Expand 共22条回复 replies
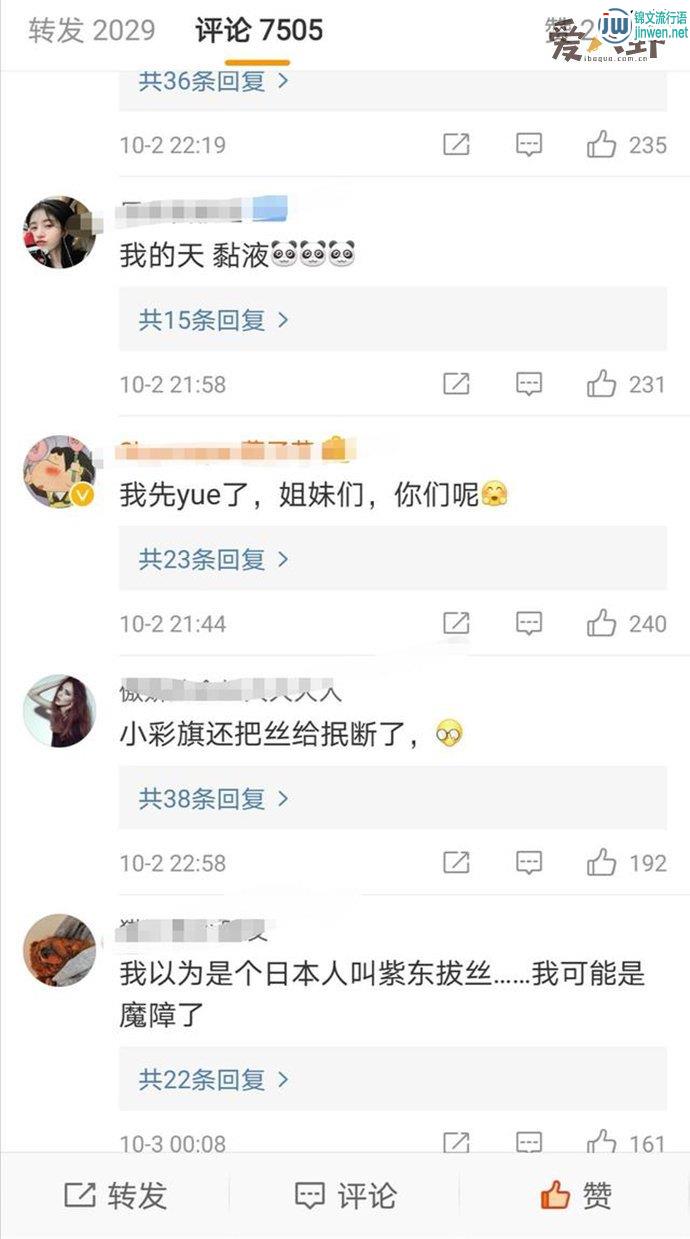The height and width of the screenshot is (1239, 690). click(213, 1079)
